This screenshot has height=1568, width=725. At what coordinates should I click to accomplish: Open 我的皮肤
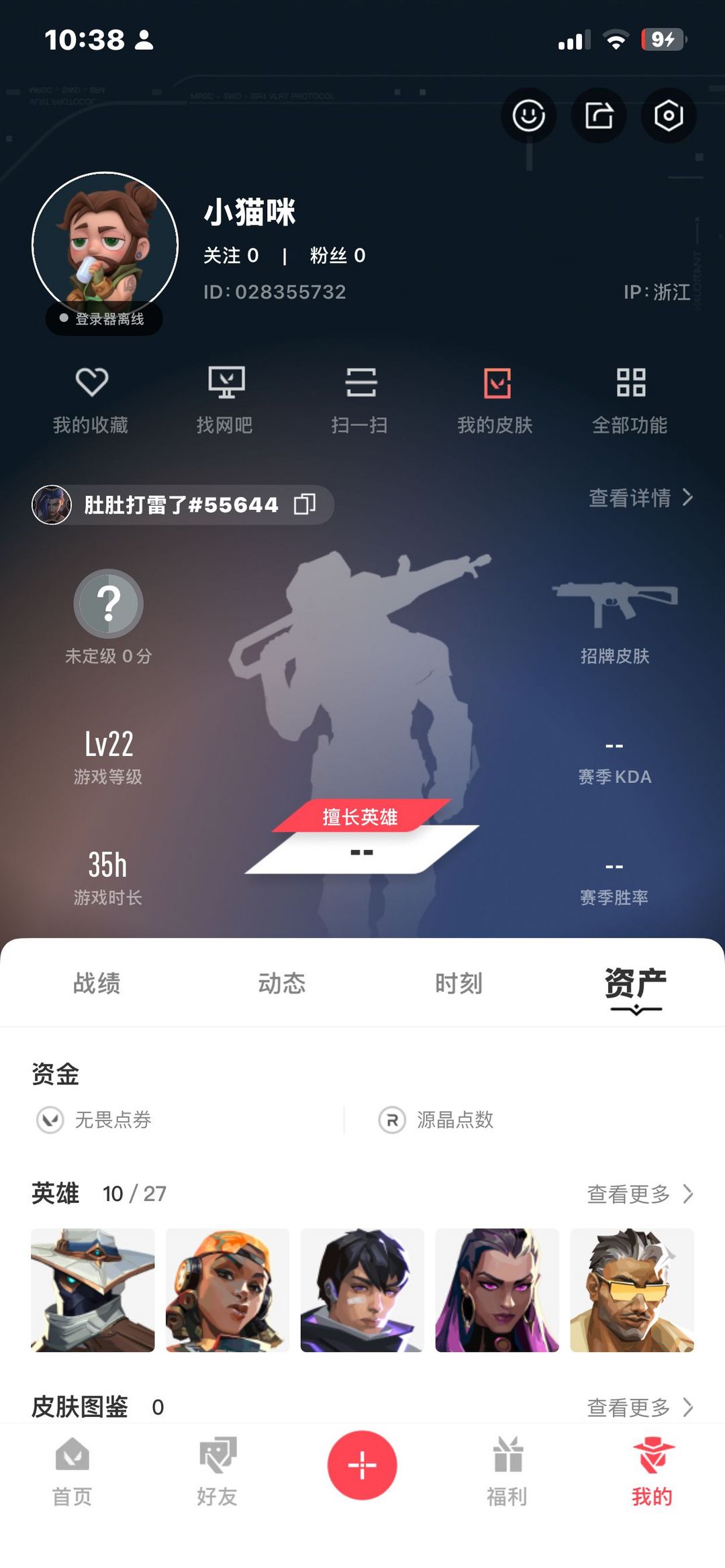point(495,401)
